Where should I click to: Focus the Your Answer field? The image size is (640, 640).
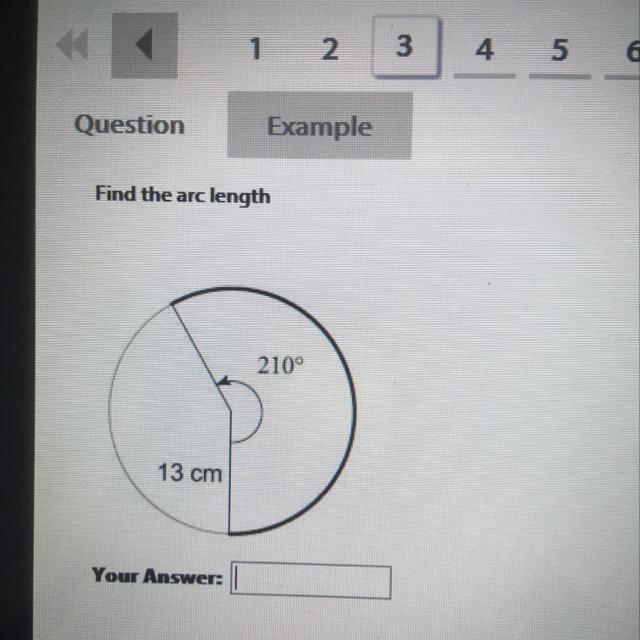[x=311, y=580]
